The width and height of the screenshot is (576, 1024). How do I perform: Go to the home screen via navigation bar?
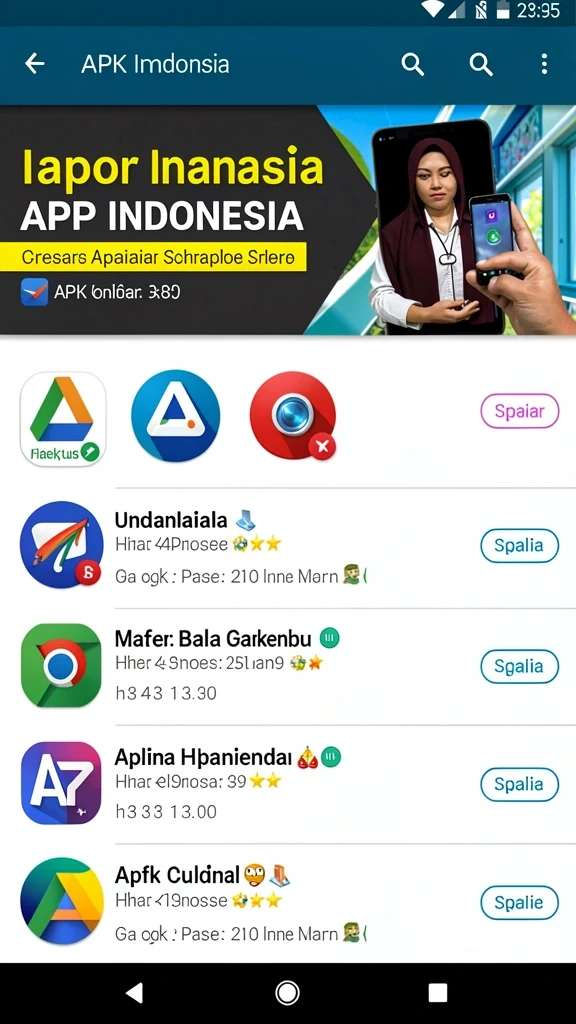coord(287,993)
